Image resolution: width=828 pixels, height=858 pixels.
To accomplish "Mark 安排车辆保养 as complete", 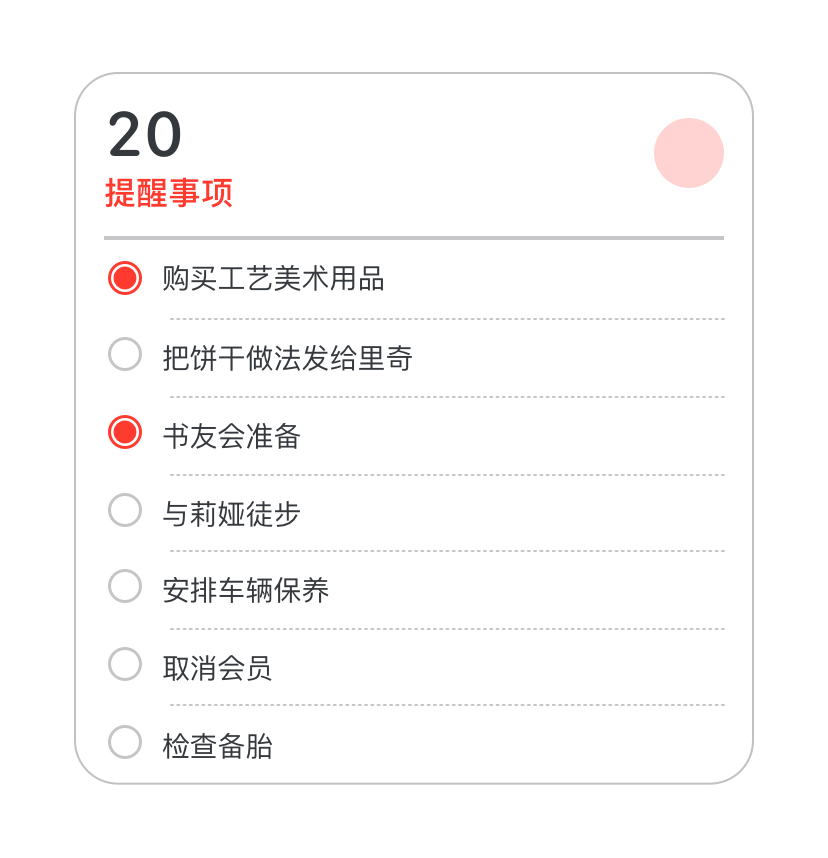I will coord(124,589).
